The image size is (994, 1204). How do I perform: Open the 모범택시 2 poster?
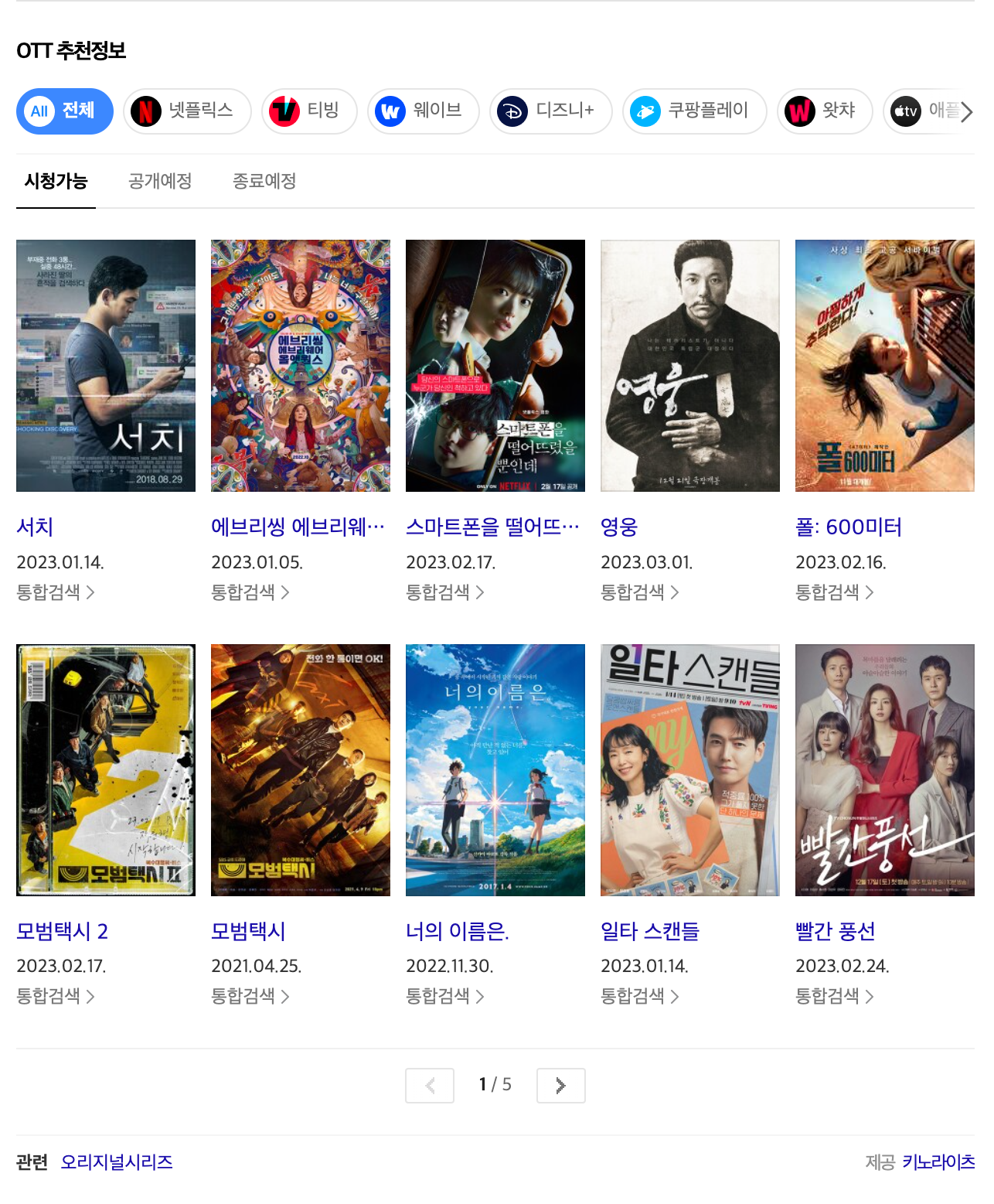[106, 770]
